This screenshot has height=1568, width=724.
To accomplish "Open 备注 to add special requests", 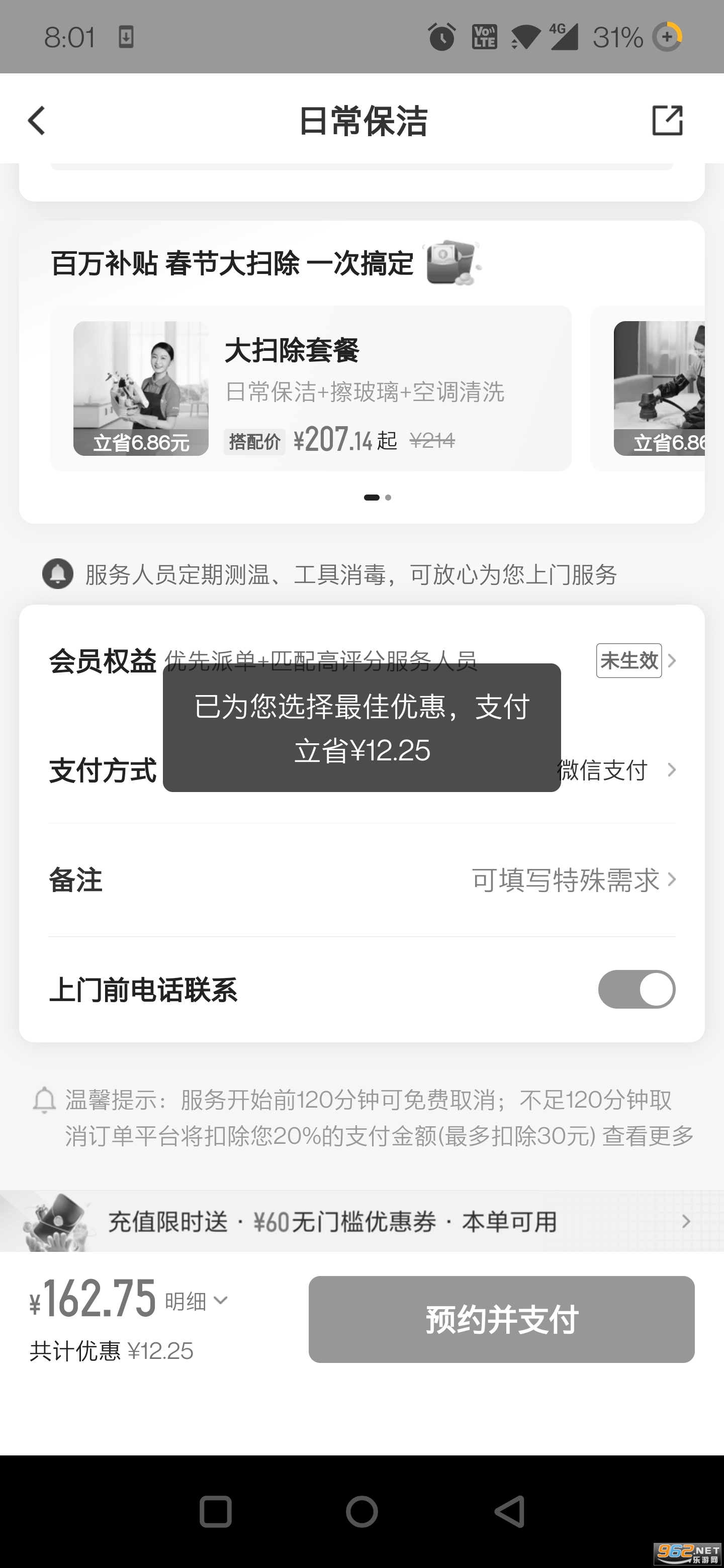I will (x=572, y=879).
